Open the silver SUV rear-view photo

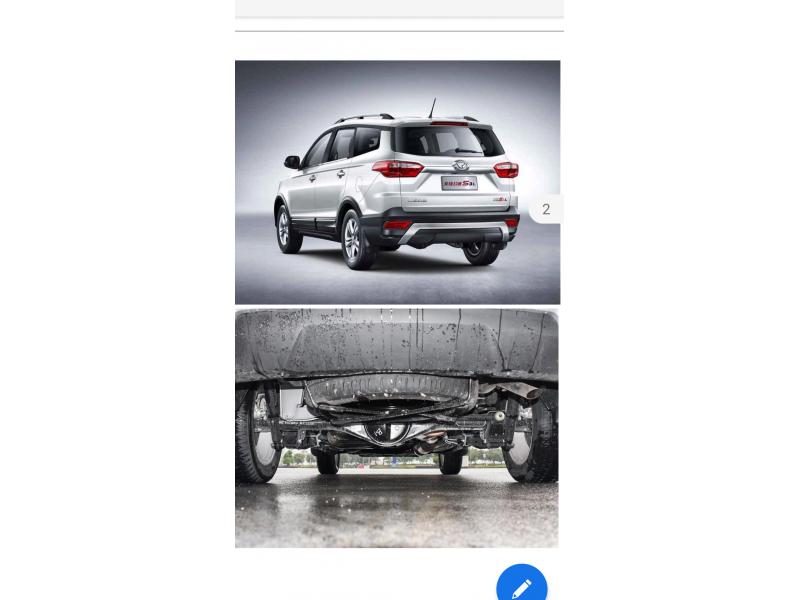397,182
